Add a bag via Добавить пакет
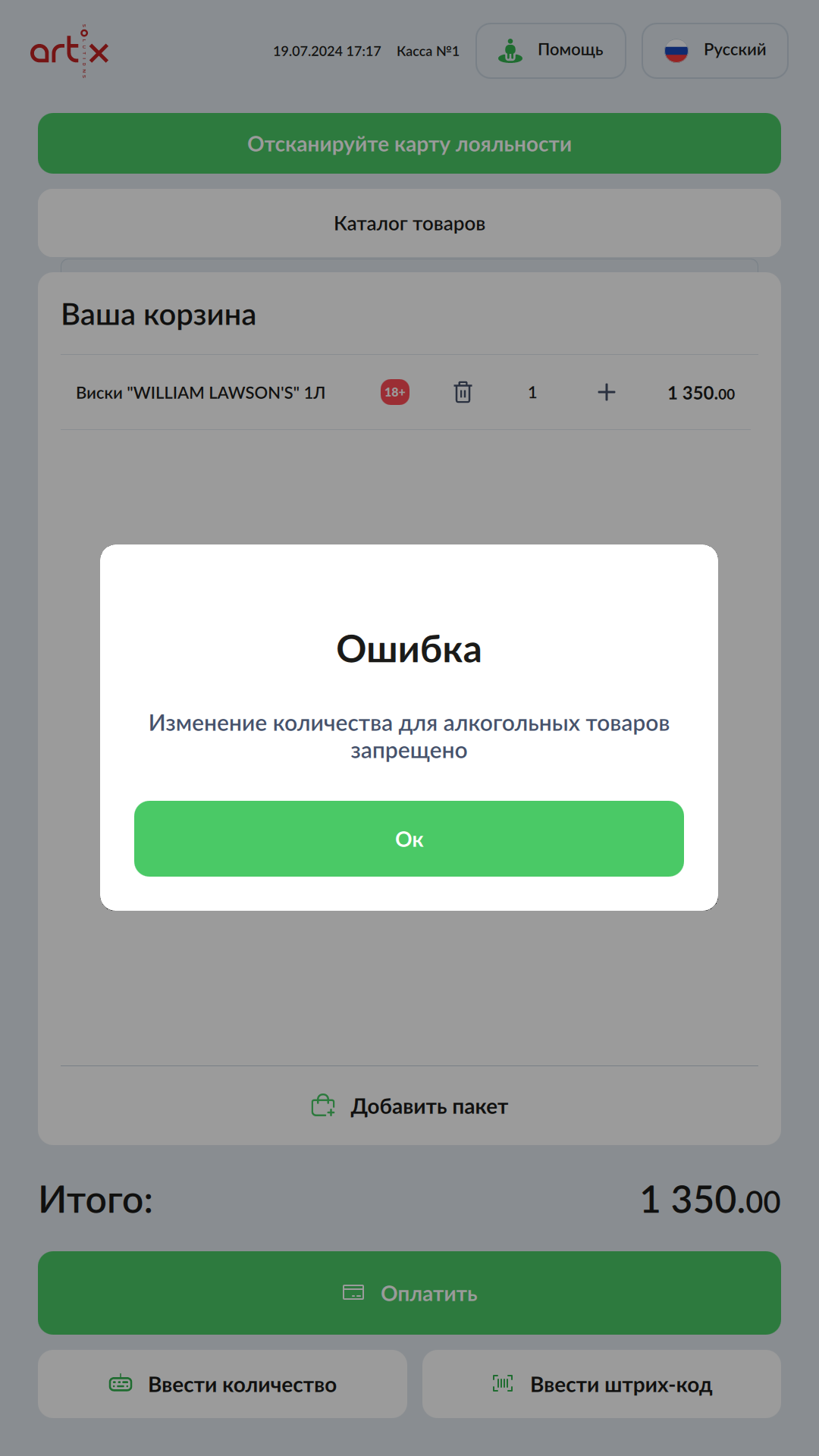This screenshot has width=819, height=1456. coord(409,1106)
